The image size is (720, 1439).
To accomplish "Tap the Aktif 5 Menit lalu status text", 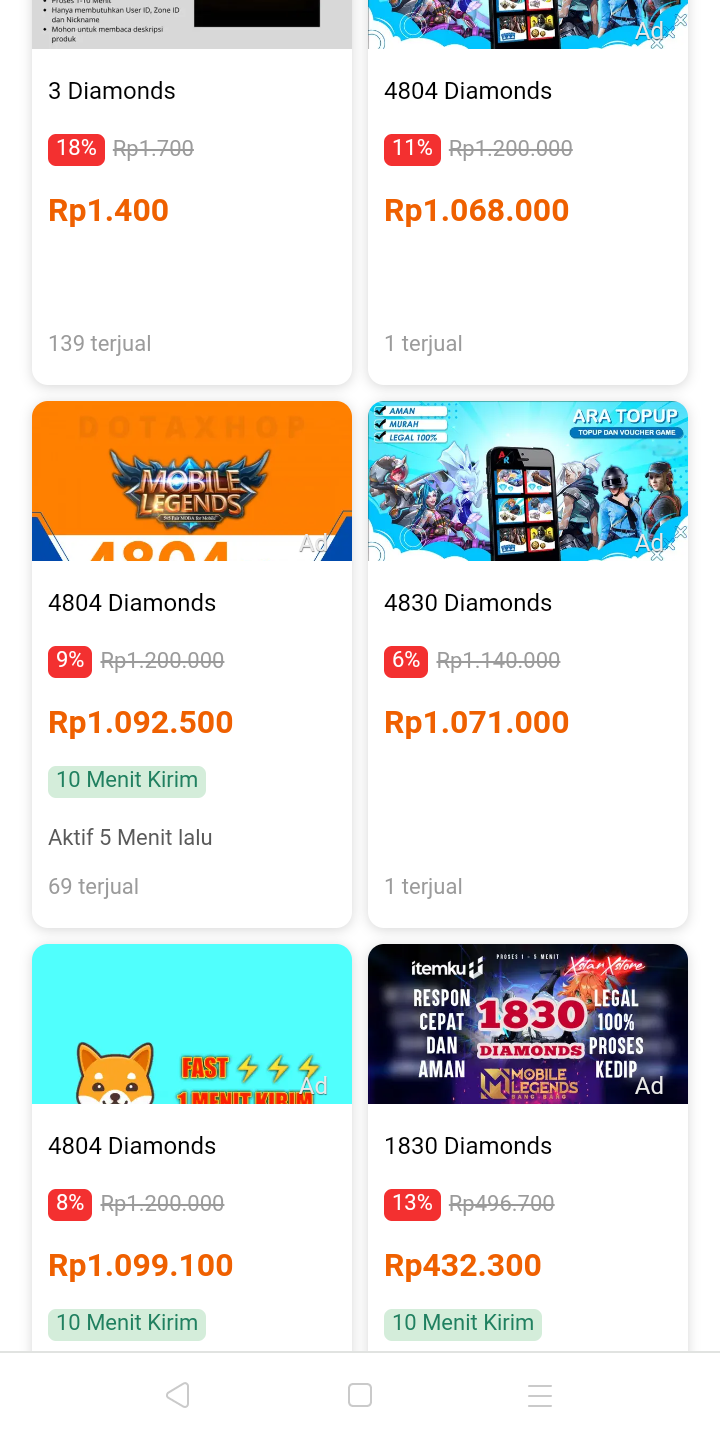I will [130, 837].
